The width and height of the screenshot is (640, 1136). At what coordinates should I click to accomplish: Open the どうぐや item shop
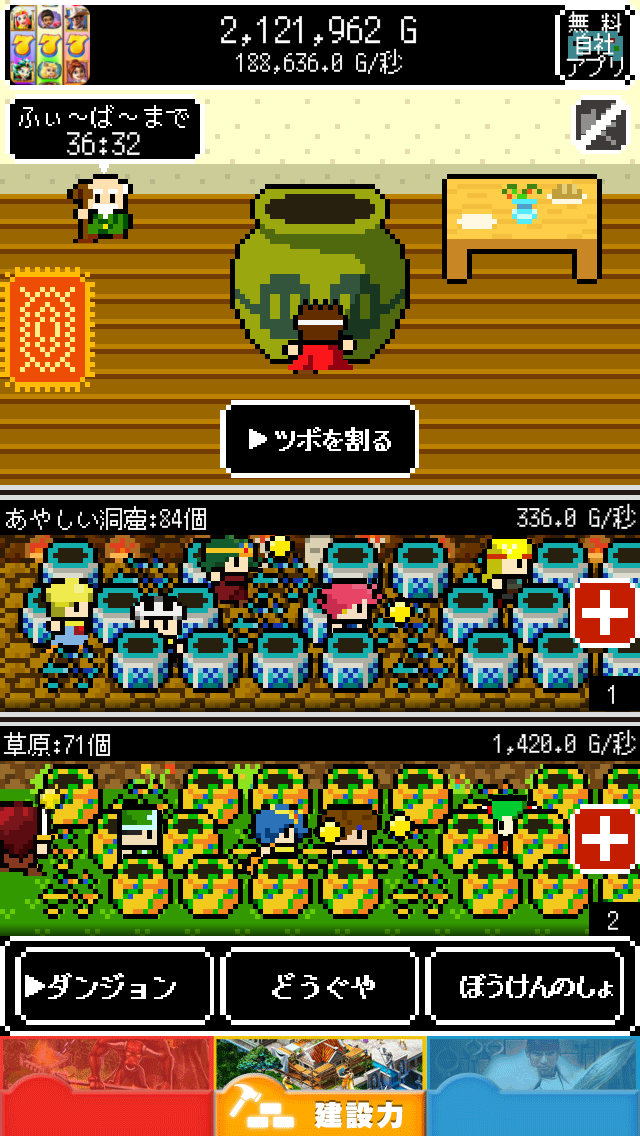320,987
